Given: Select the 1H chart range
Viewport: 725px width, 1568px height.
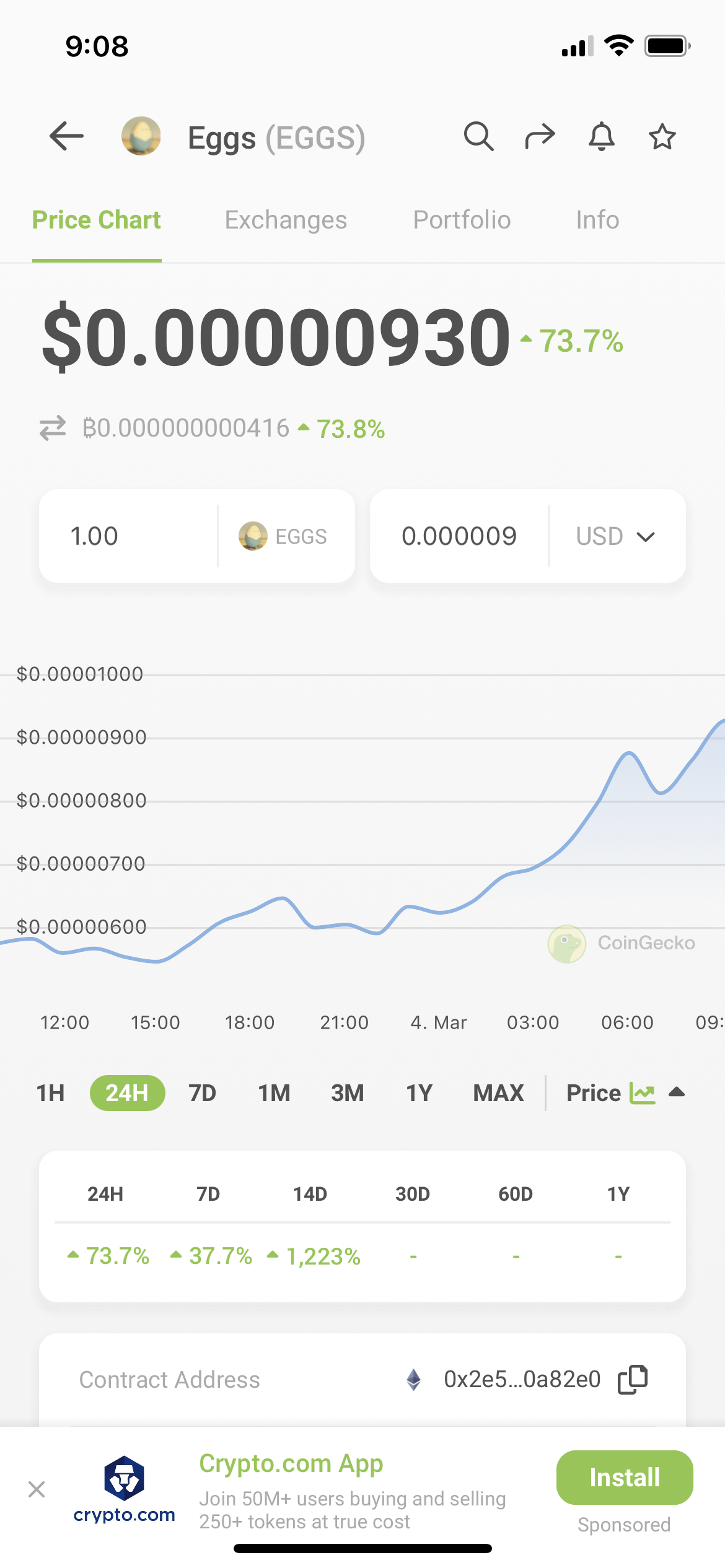Looking at the screenshot, I should (x=50, y=1093).
